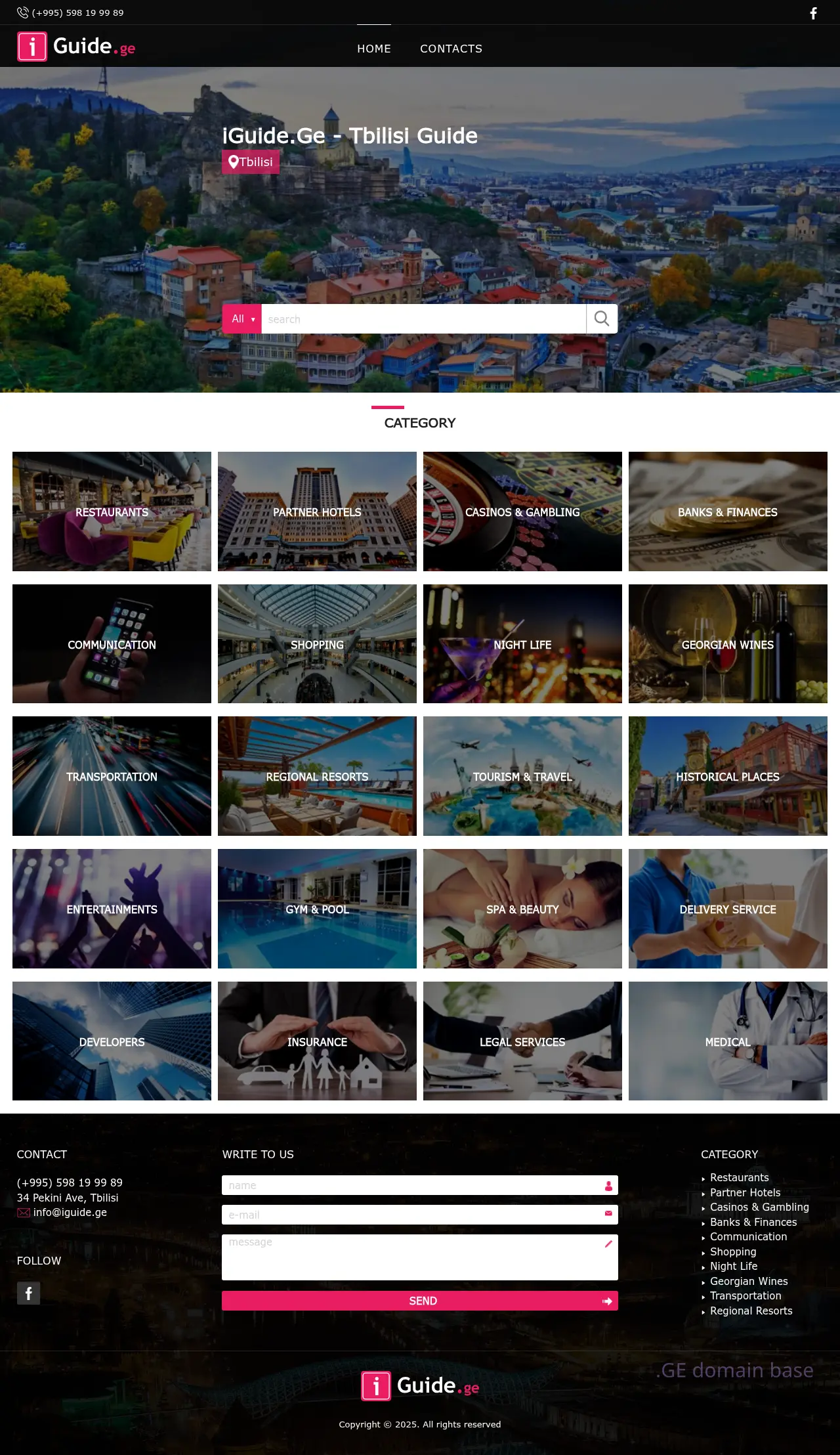Image resolution: width=840 pixels, height=1455 pixels.
Task: View the Night Life category
Action: (x=522, y=644)
